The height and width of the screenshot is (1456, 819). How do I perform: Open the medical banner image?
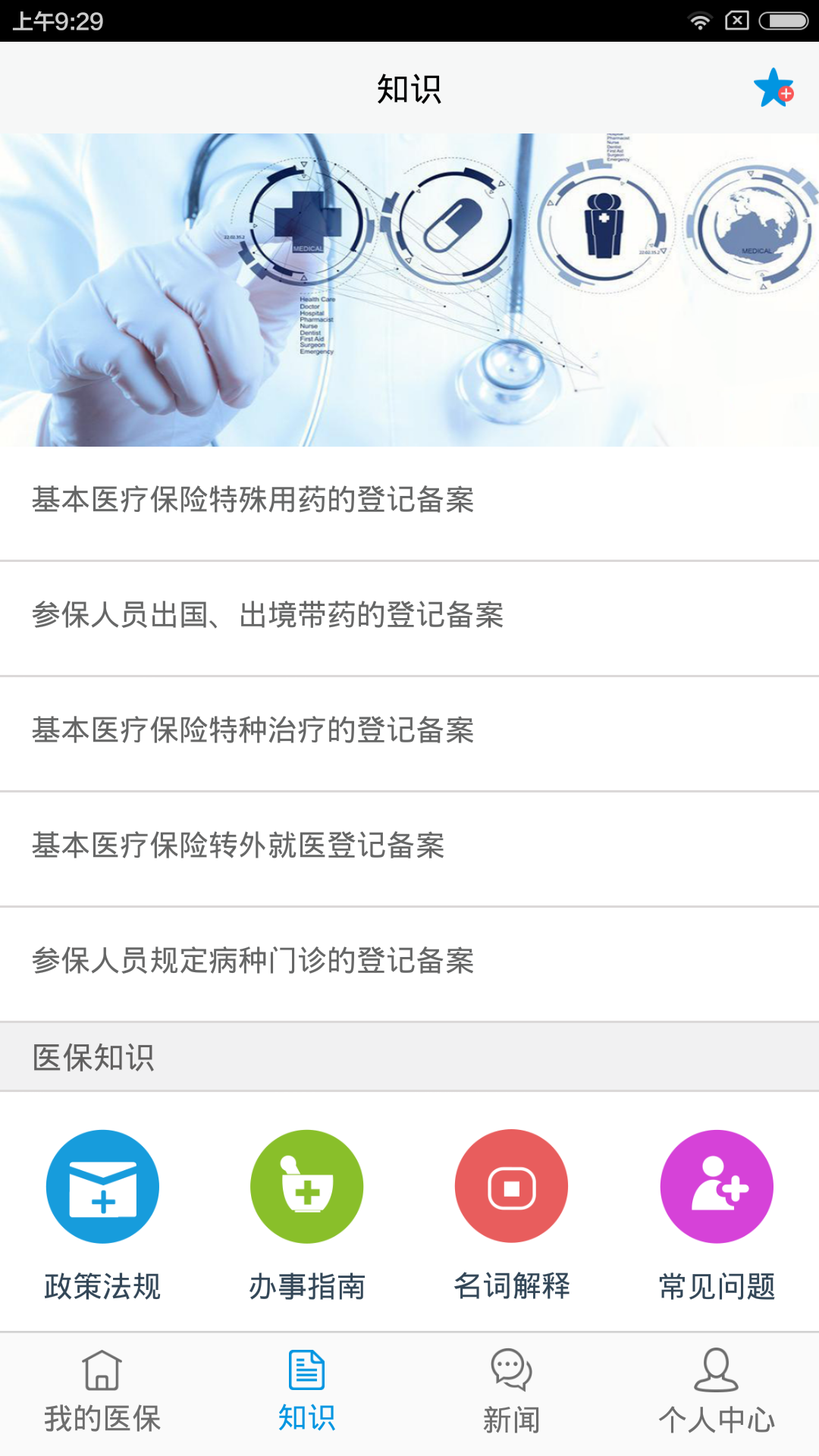409,290
